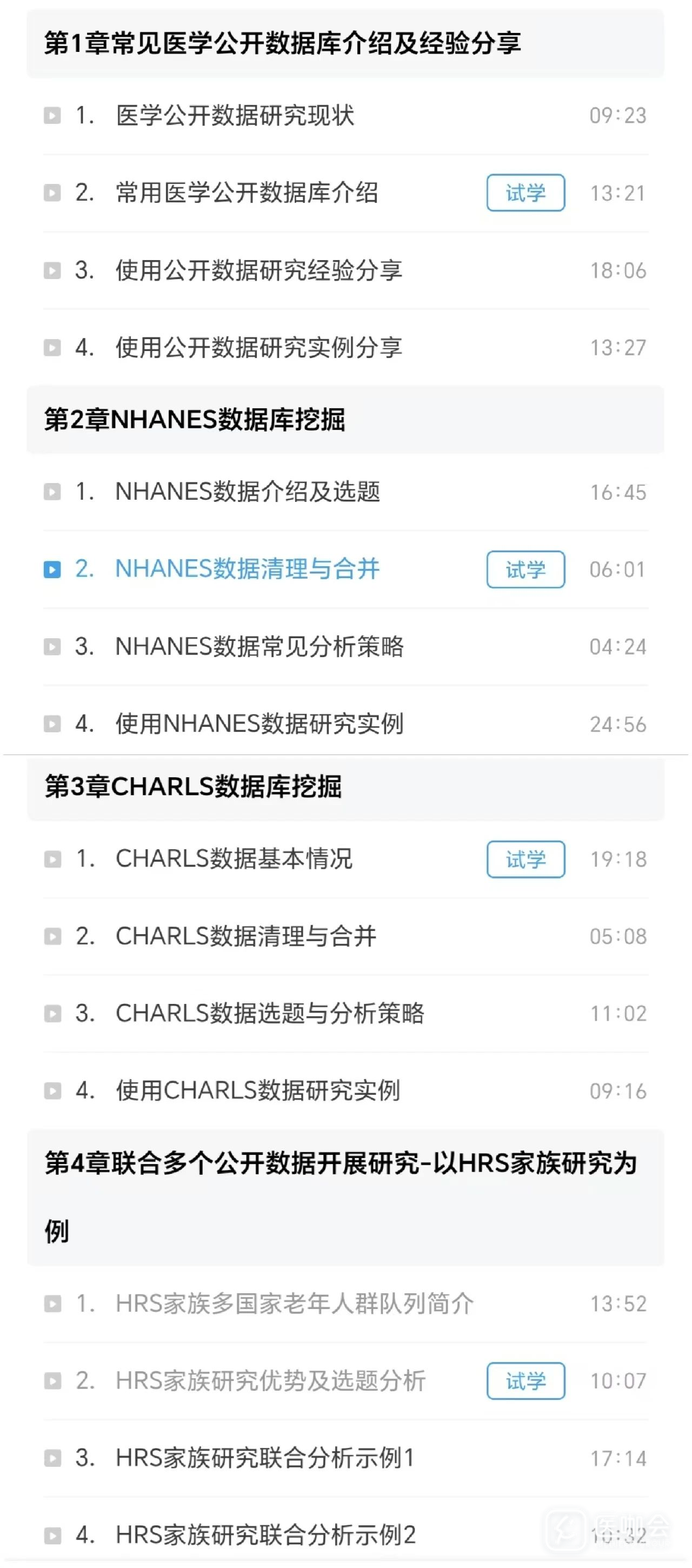Open lesson NHANES数据介绍及选题

pos(345,492)
